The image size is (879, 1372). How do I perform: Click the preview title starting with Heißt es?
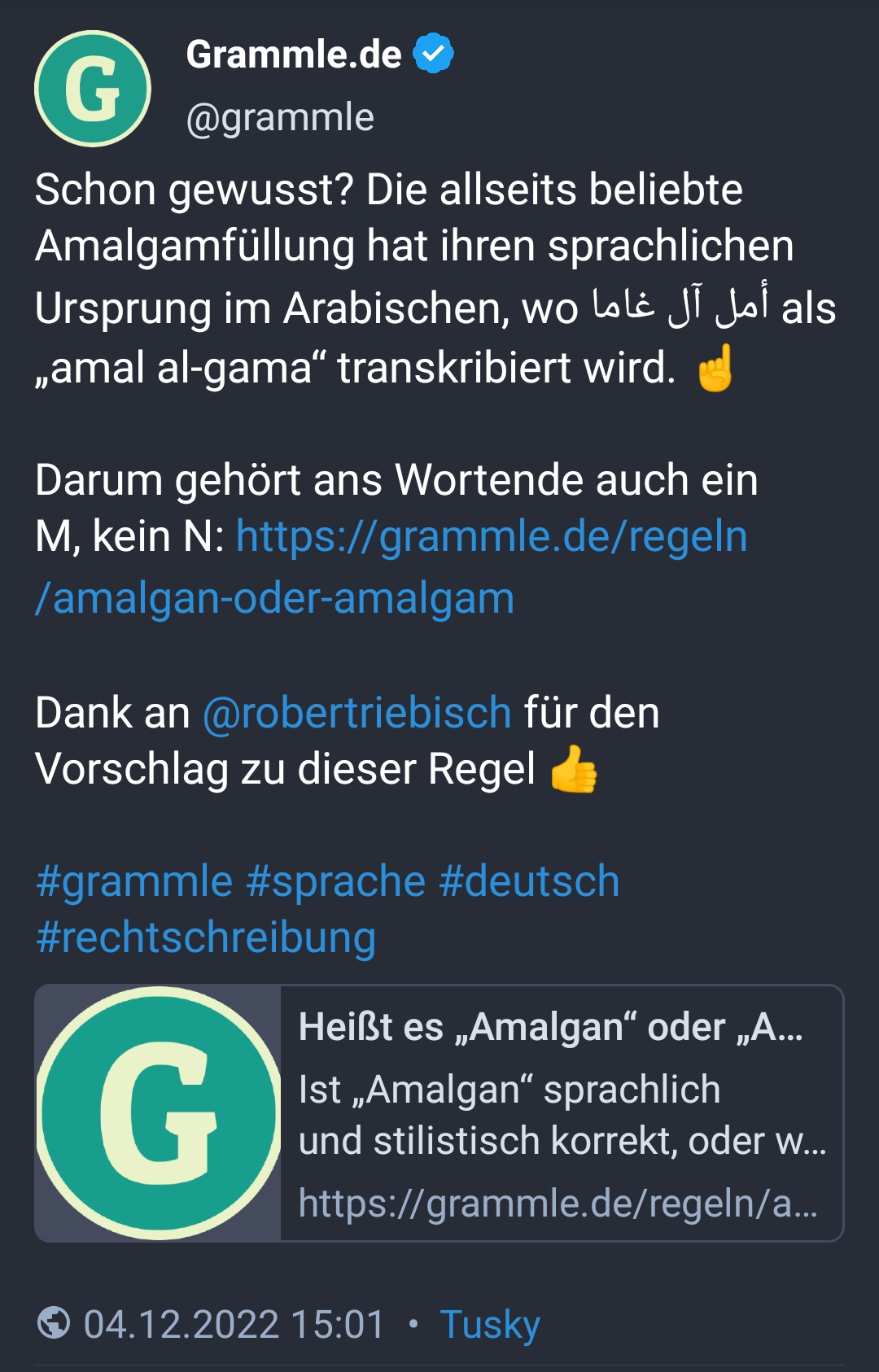(x=551, y=1029)
